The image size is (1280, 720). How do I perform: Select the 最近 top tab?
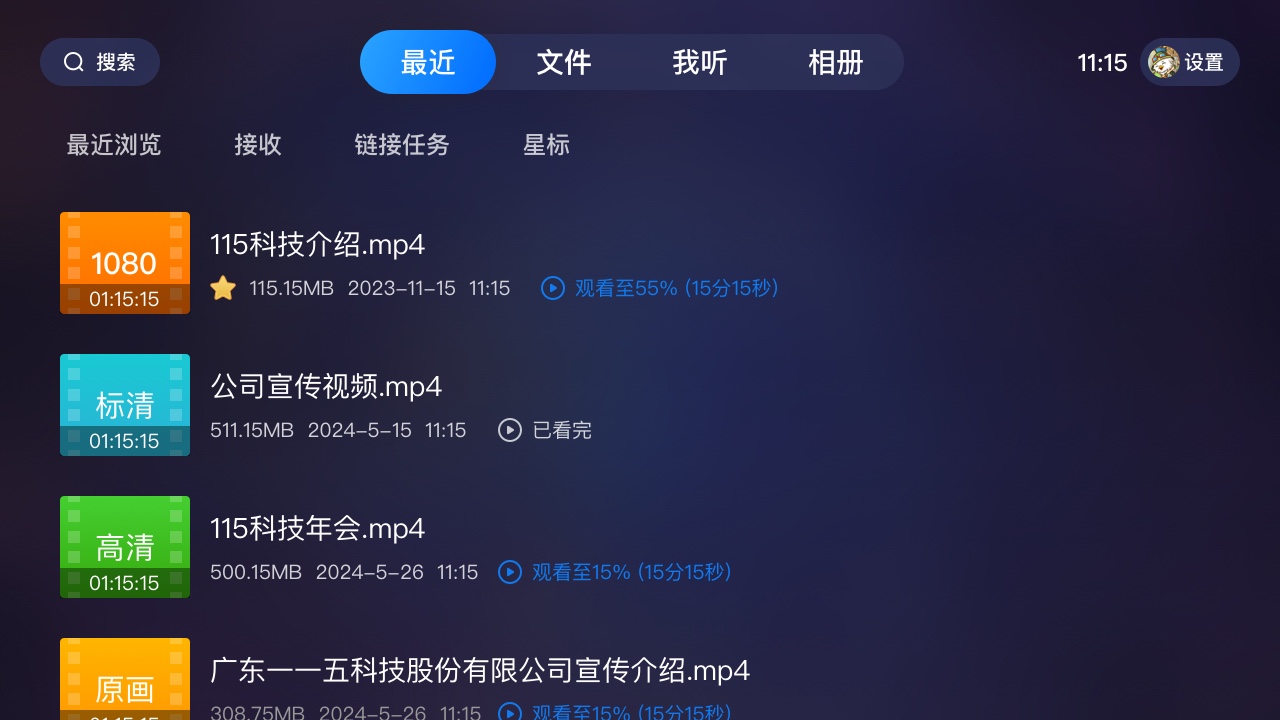click(x=428, y=62)
